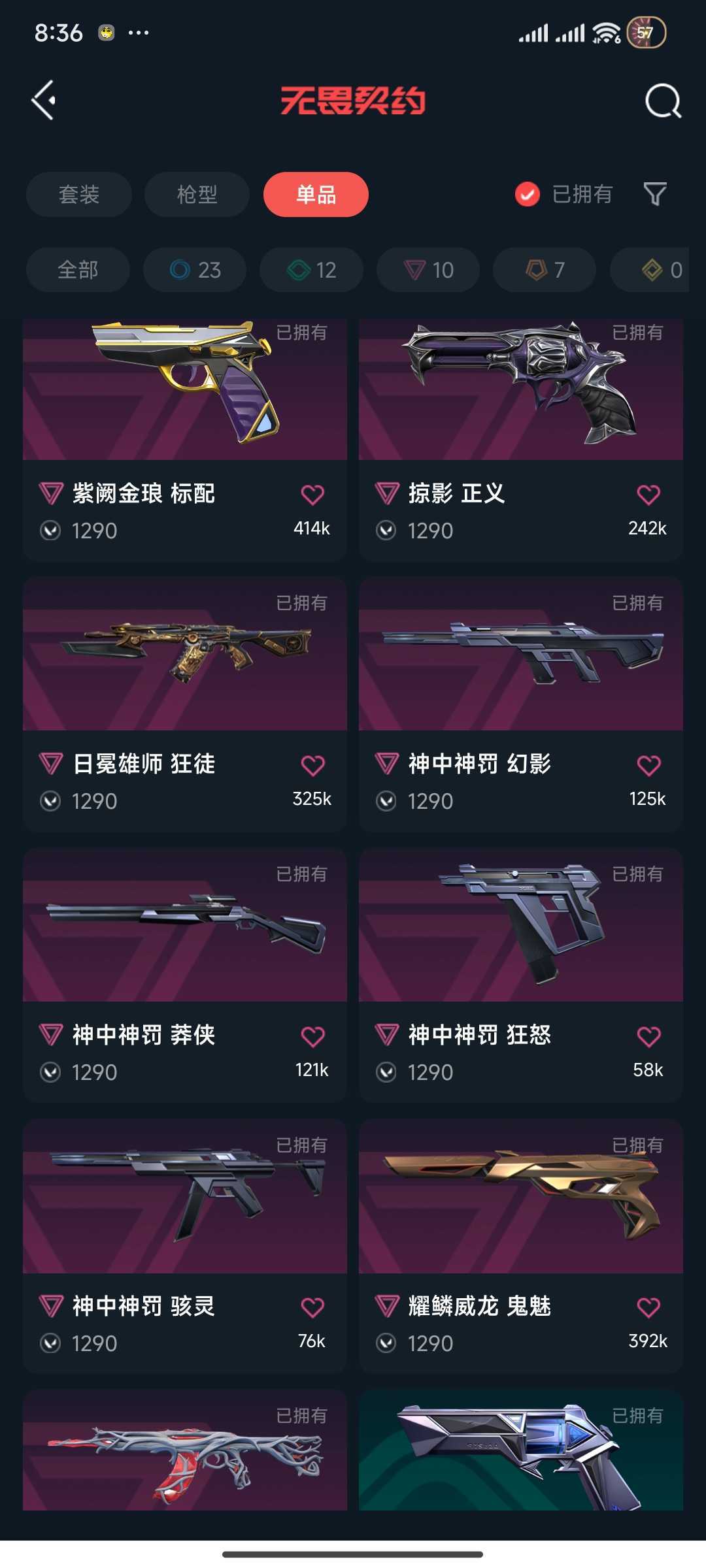Select the 全部 filter option
Viewport: 706px width, 1568px height.
77,270
